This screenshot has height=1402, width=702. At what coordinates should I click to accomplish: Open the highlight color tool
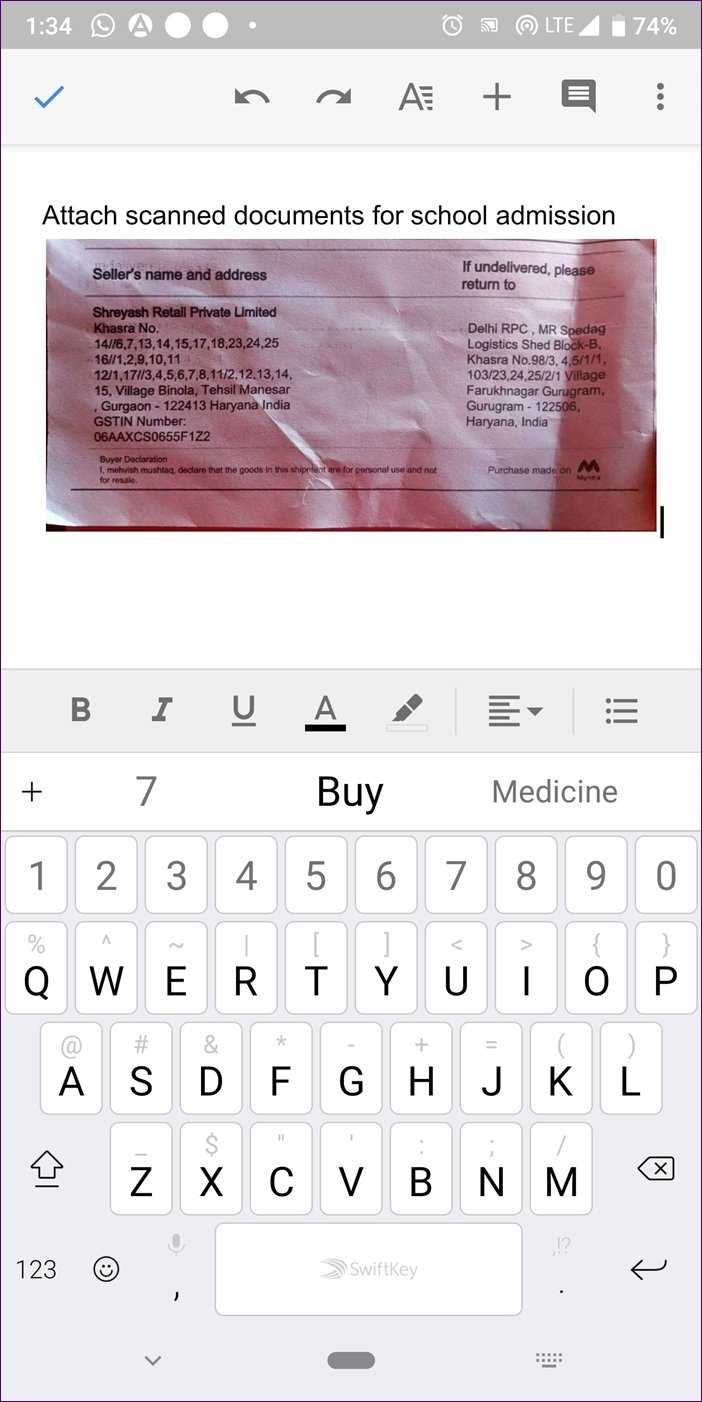coord(407,711)
